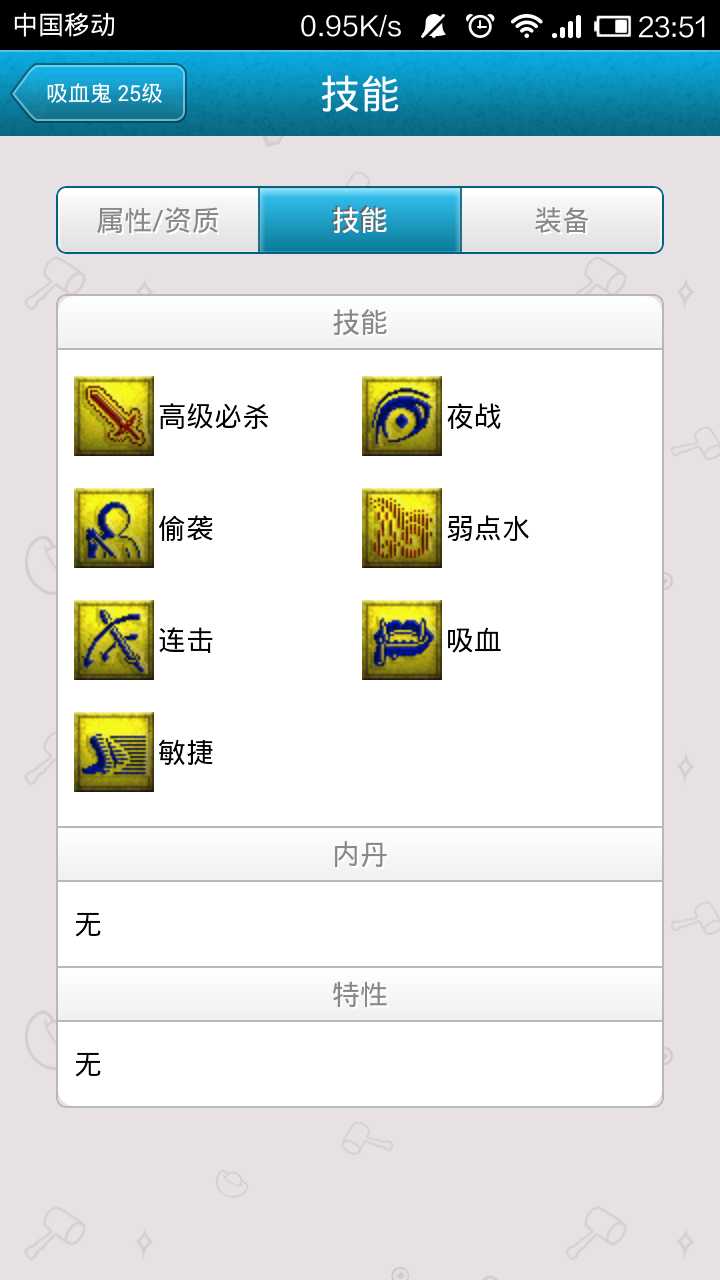Check the 敏捷 skill
720x1280 pixels.
pyautogui.click(x=114, y=752)
